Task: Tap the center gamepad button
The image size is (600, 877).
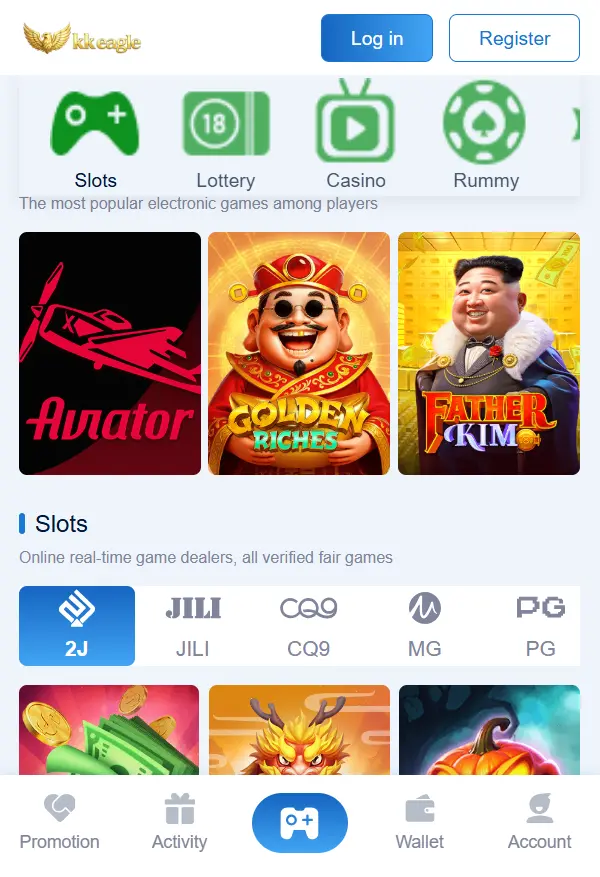Action: tap(299, 822)
